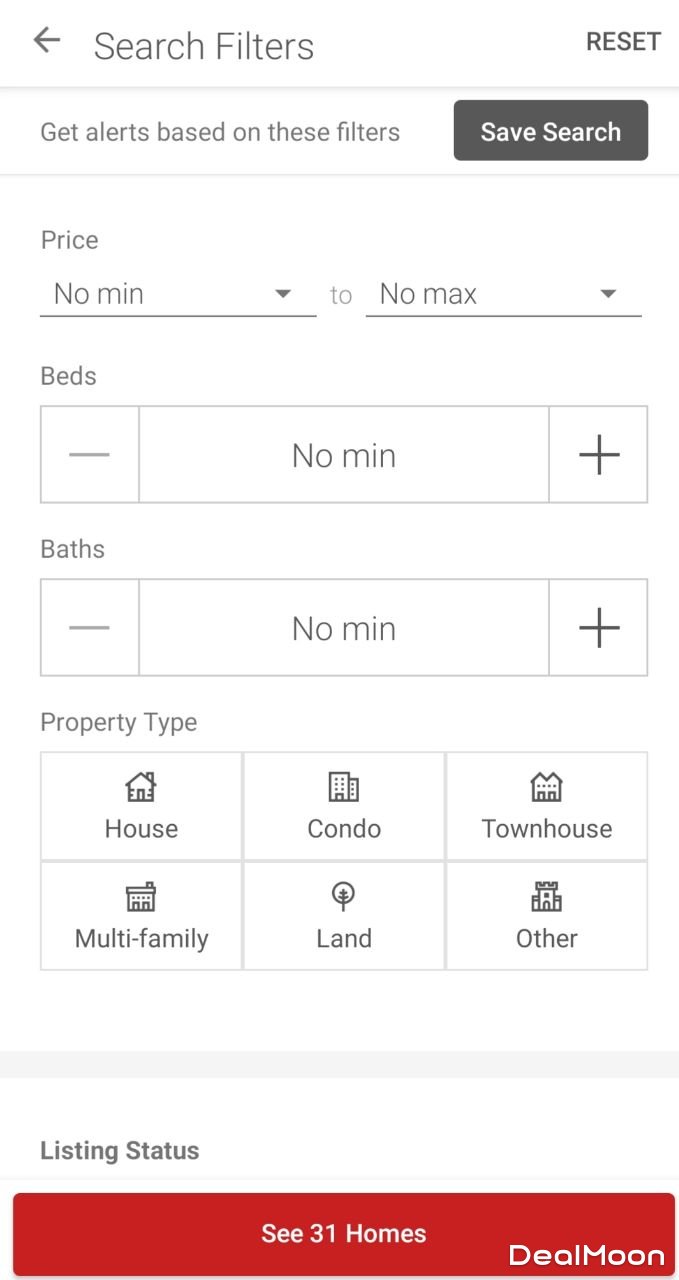Select House as property type
679x1280 pixels.
[x=141, y=806]
